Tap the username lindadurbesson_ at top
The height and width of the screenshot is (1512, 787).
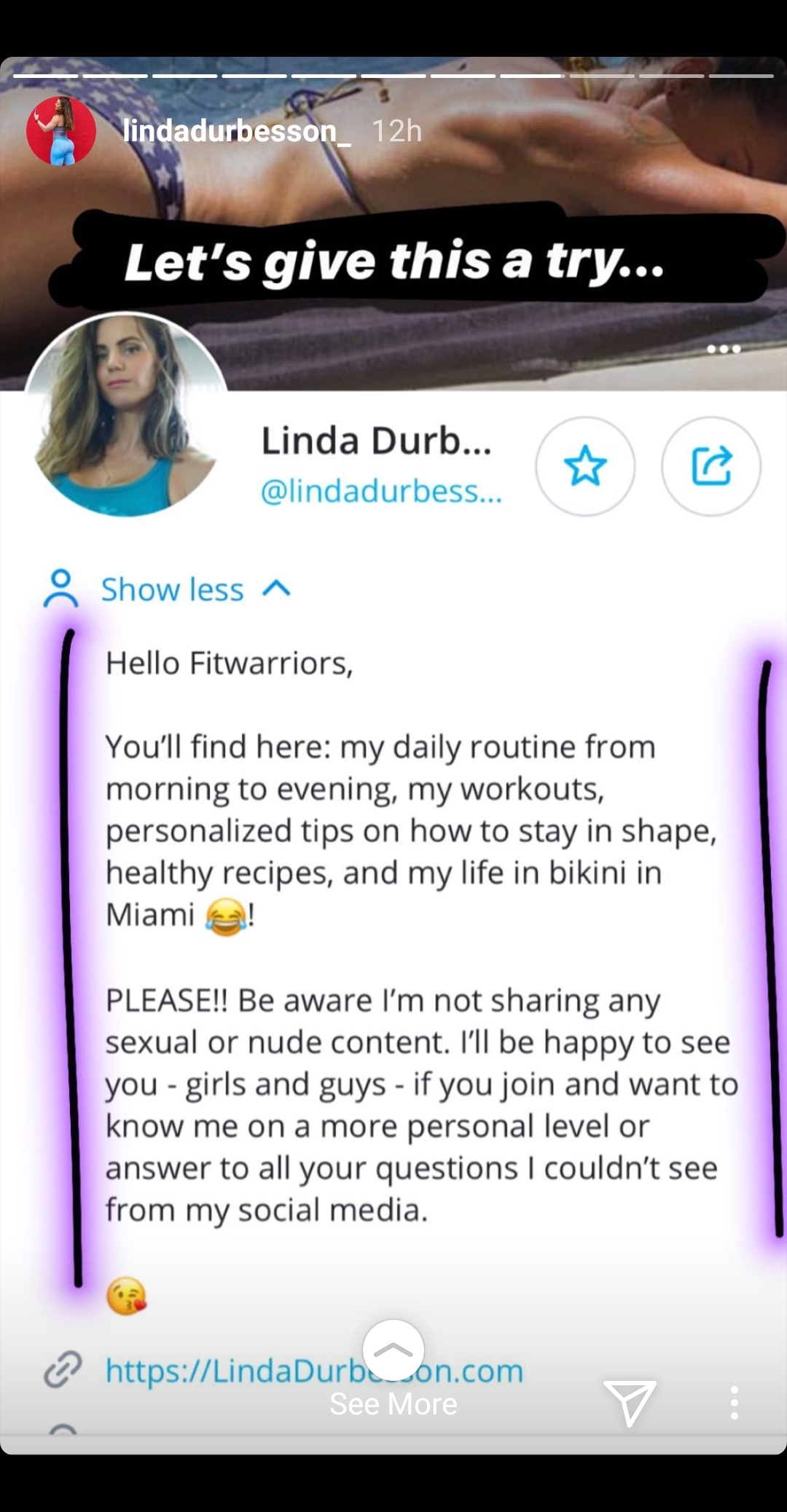click(235, 131)
